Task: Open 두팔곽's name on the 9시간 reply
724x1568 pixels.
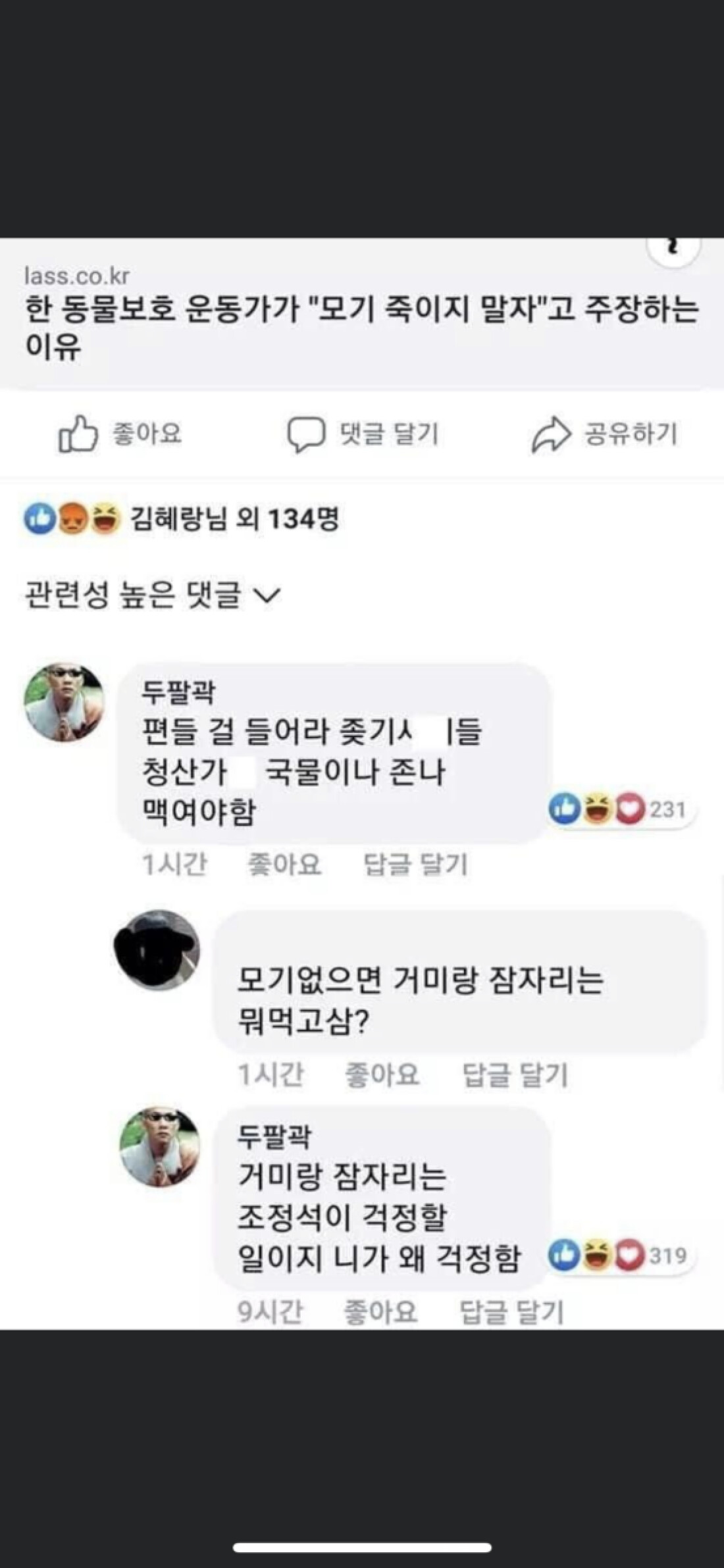Action: (x=274, y=1136)
